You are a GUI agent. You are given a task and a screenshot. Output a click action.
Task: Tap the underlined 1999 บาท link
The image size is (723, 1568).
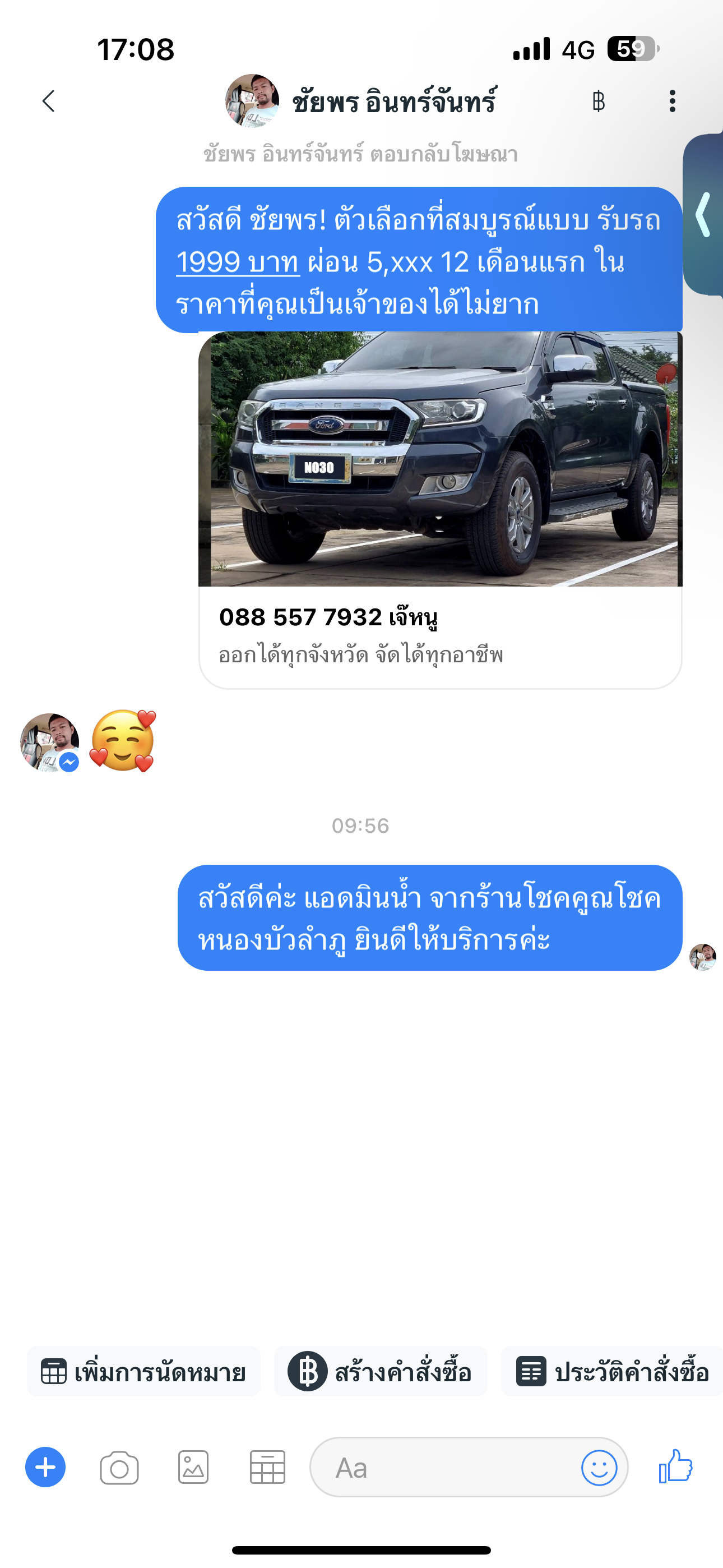click(238, 263)
